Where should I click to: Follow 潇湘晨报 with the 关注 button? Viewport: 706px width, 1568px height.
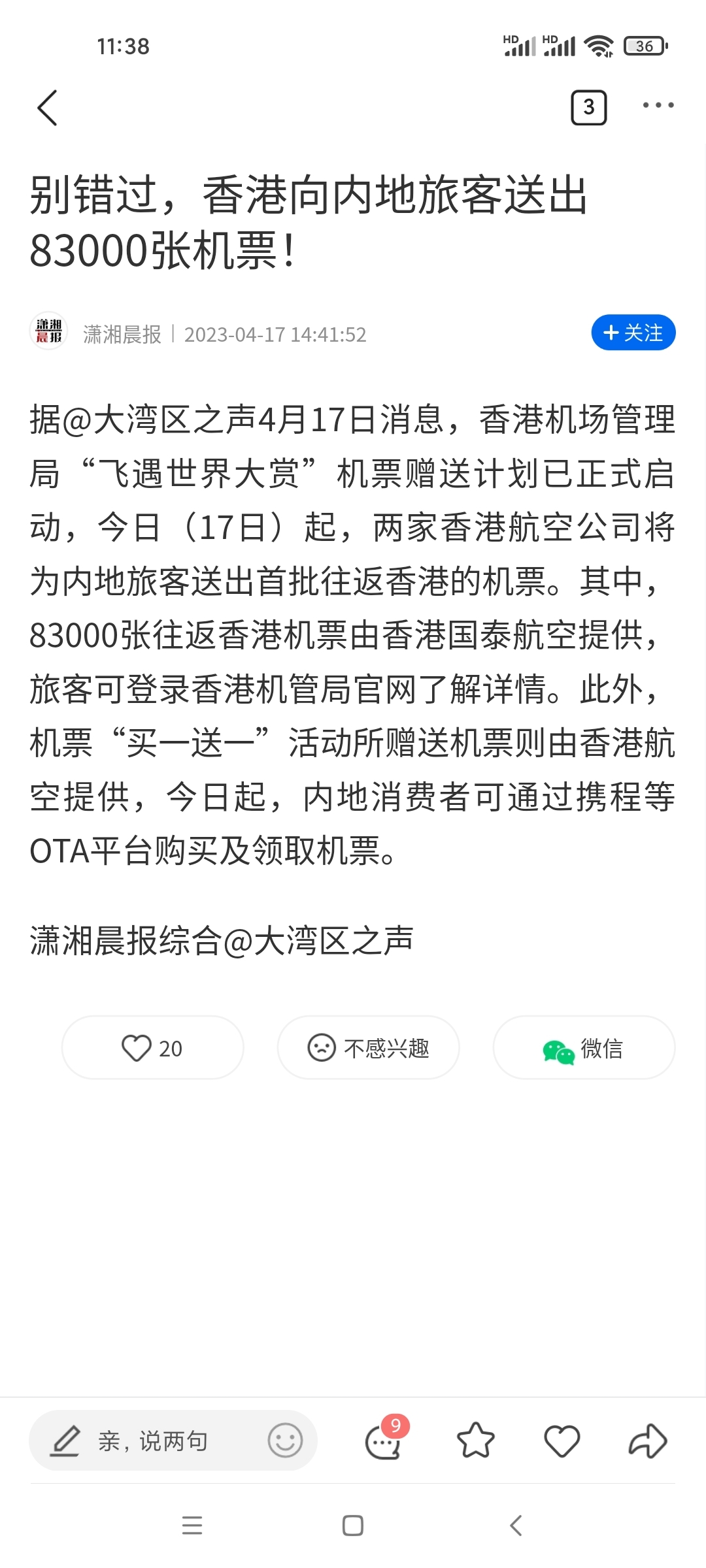click(633, 333)
